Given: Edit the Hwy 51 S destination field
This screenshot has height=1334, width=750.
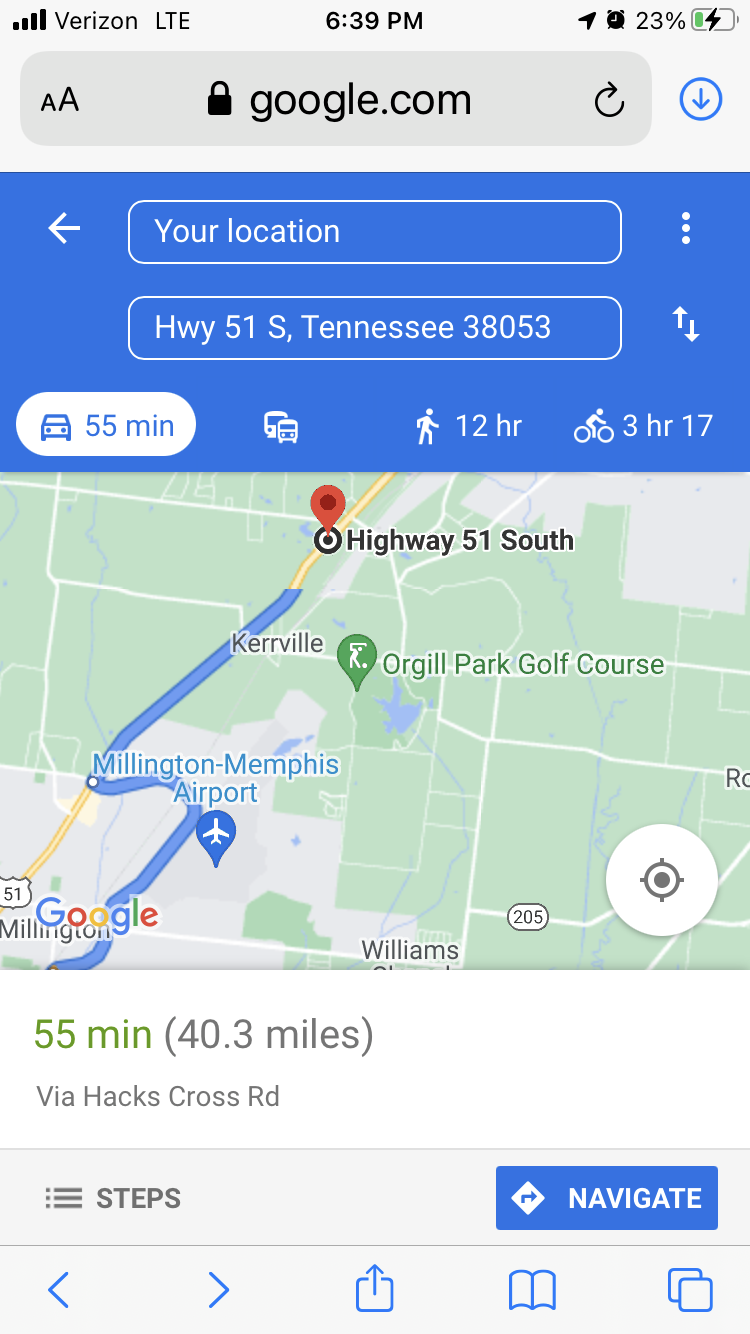Looking at the screenshot, I should pyautogui.click(x=374, y=328).
